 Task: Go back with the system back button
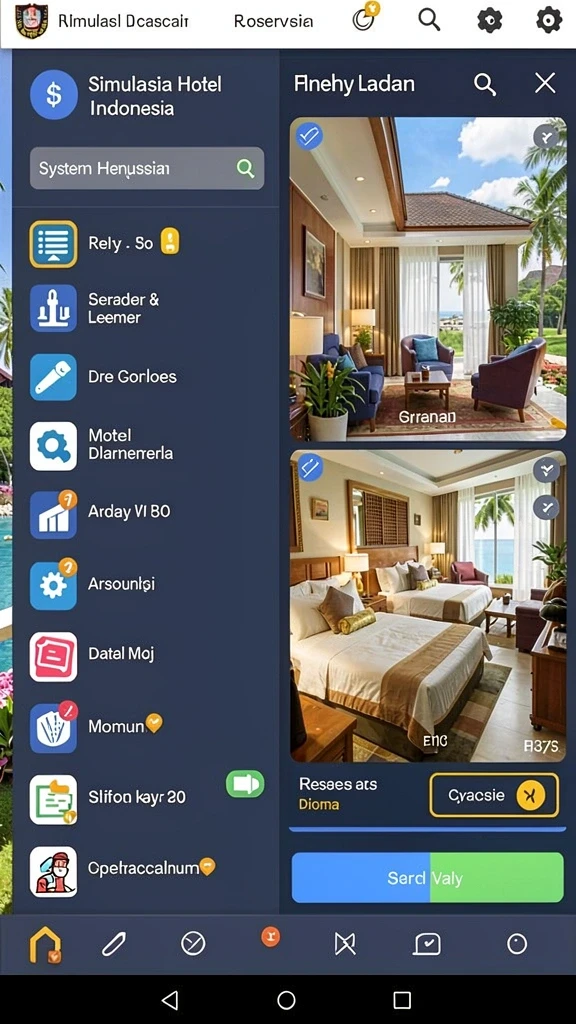[170, 999]
